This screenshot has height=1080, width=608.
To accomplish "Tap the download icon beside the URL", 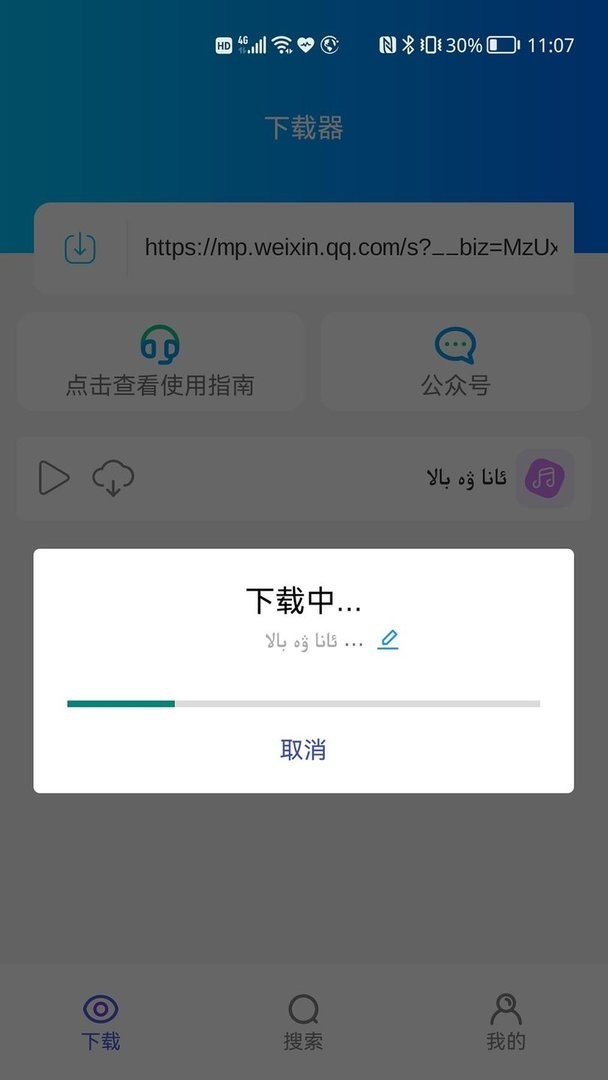I will pos(80,248).
